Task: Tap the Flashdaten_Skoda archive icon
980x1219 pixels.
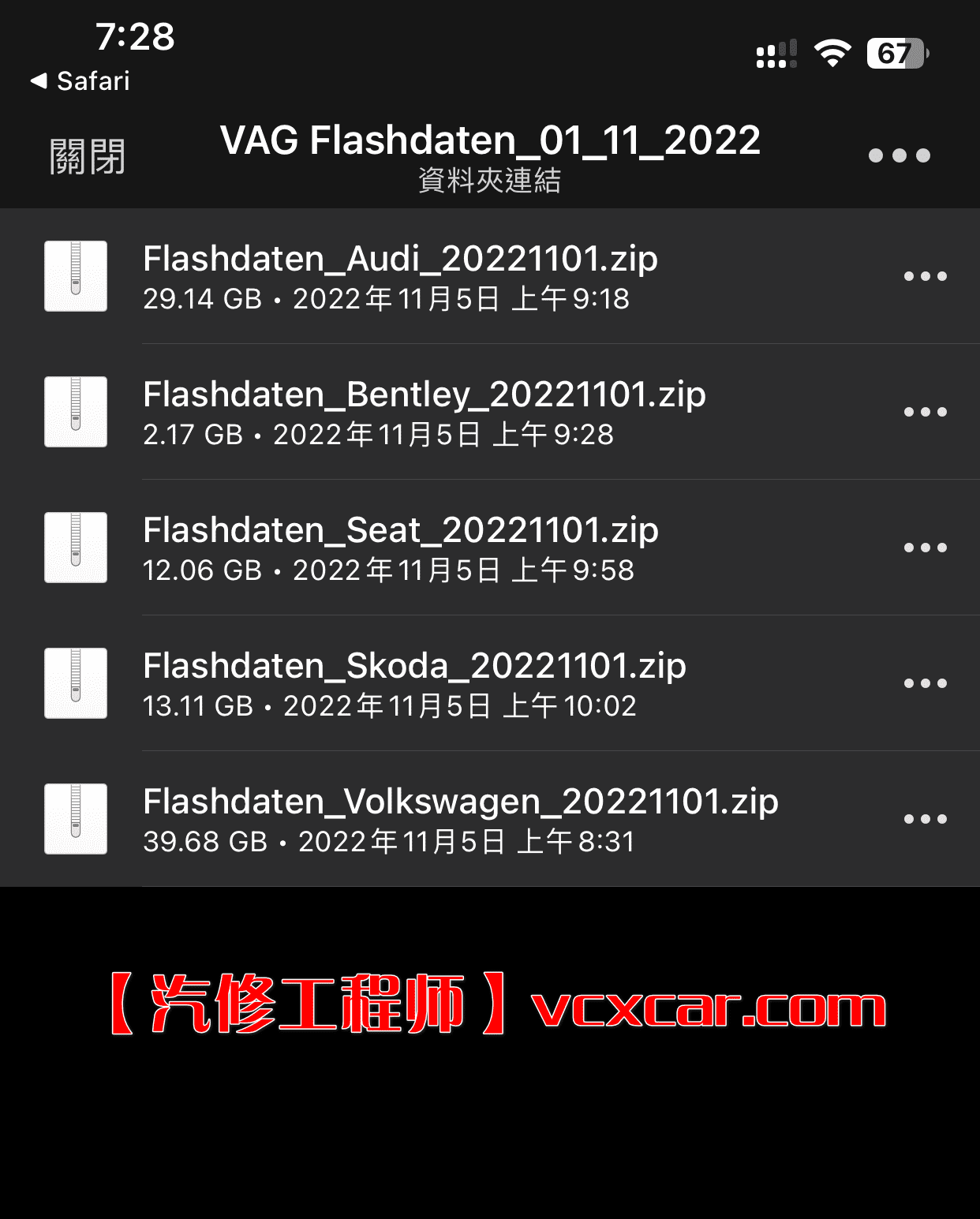Action: click(x=77, y=683)
